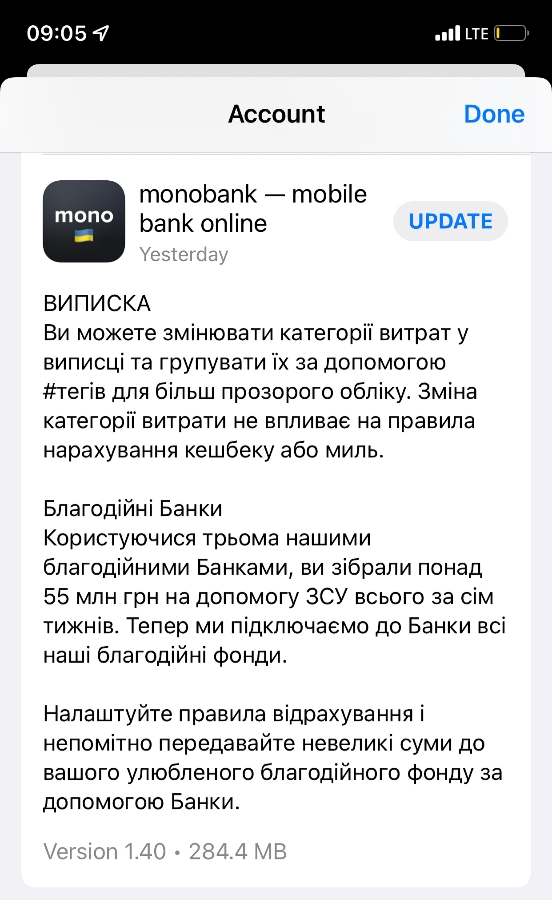The height and width of the screenshot is (900, 552).
Task: Open the monobank app icon
Action: [84, 221]
